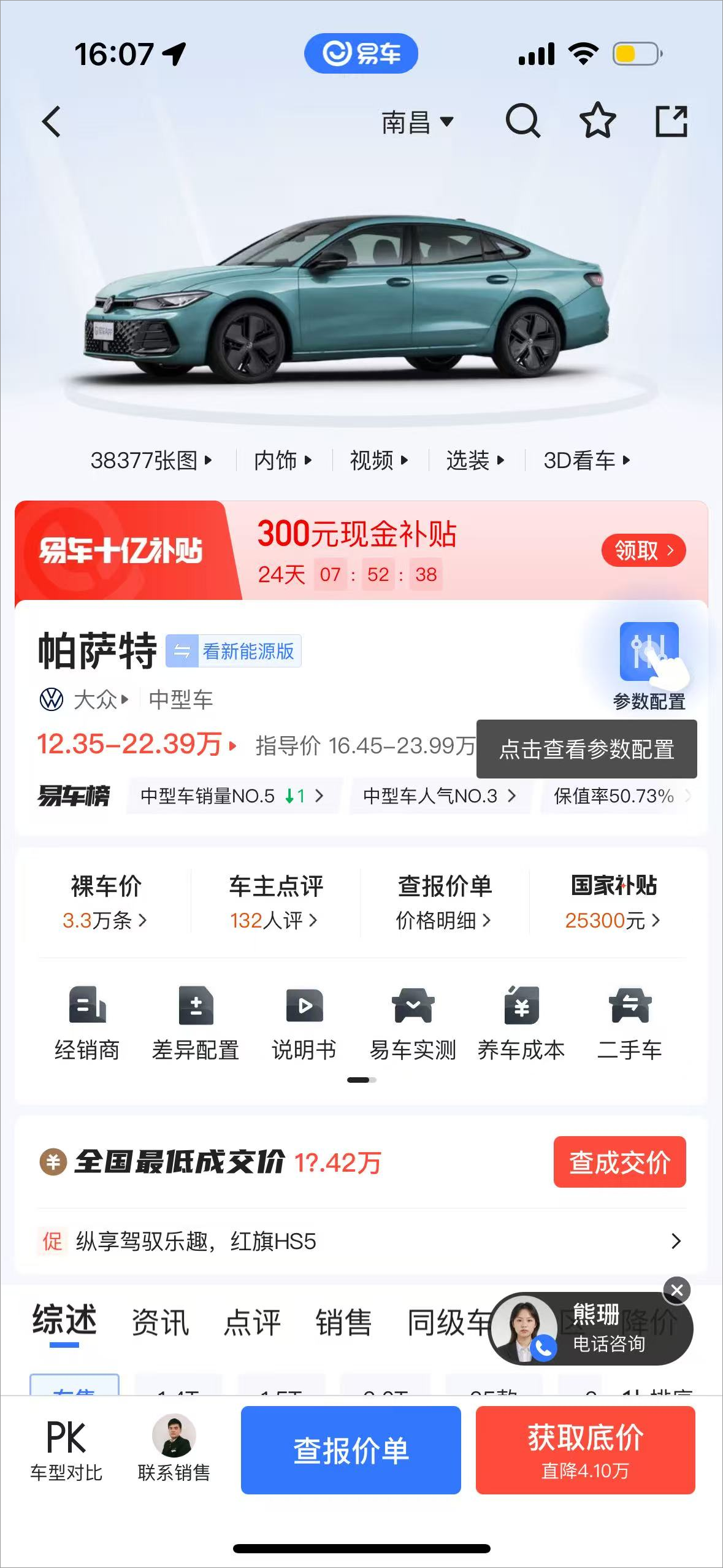
Task: Tap 获取底价 button
Action: click(585, 1450)
